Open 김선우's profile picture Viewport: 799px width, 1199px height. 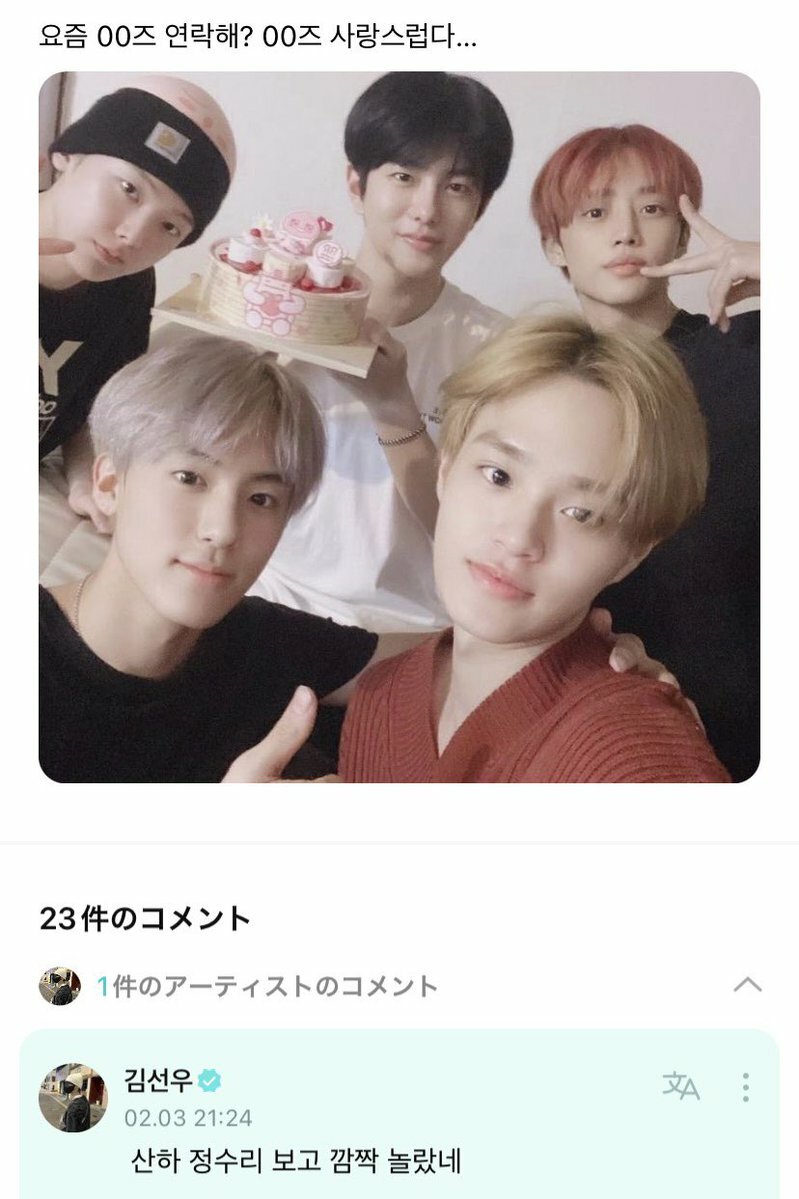[x=73, y=1097]
